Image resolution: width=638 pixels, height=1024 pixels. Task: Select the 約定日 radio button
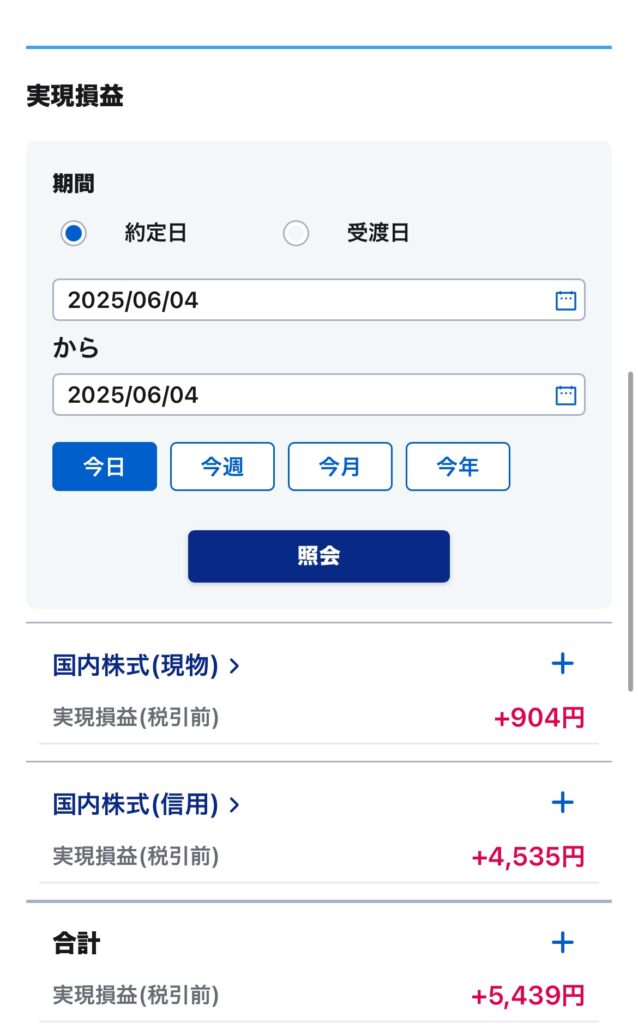[74, 233]
